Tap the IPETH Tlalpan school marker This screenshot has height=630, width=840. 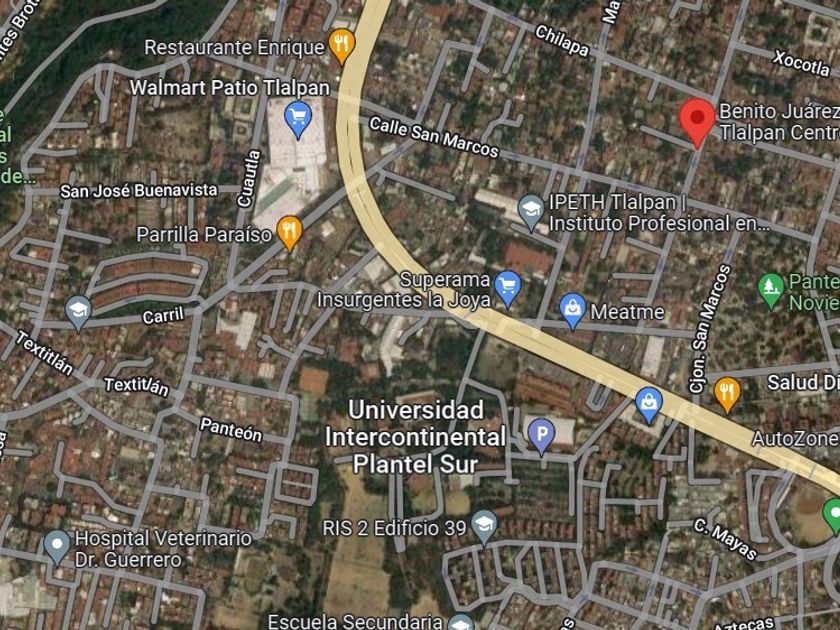click(x=531, y=212)
